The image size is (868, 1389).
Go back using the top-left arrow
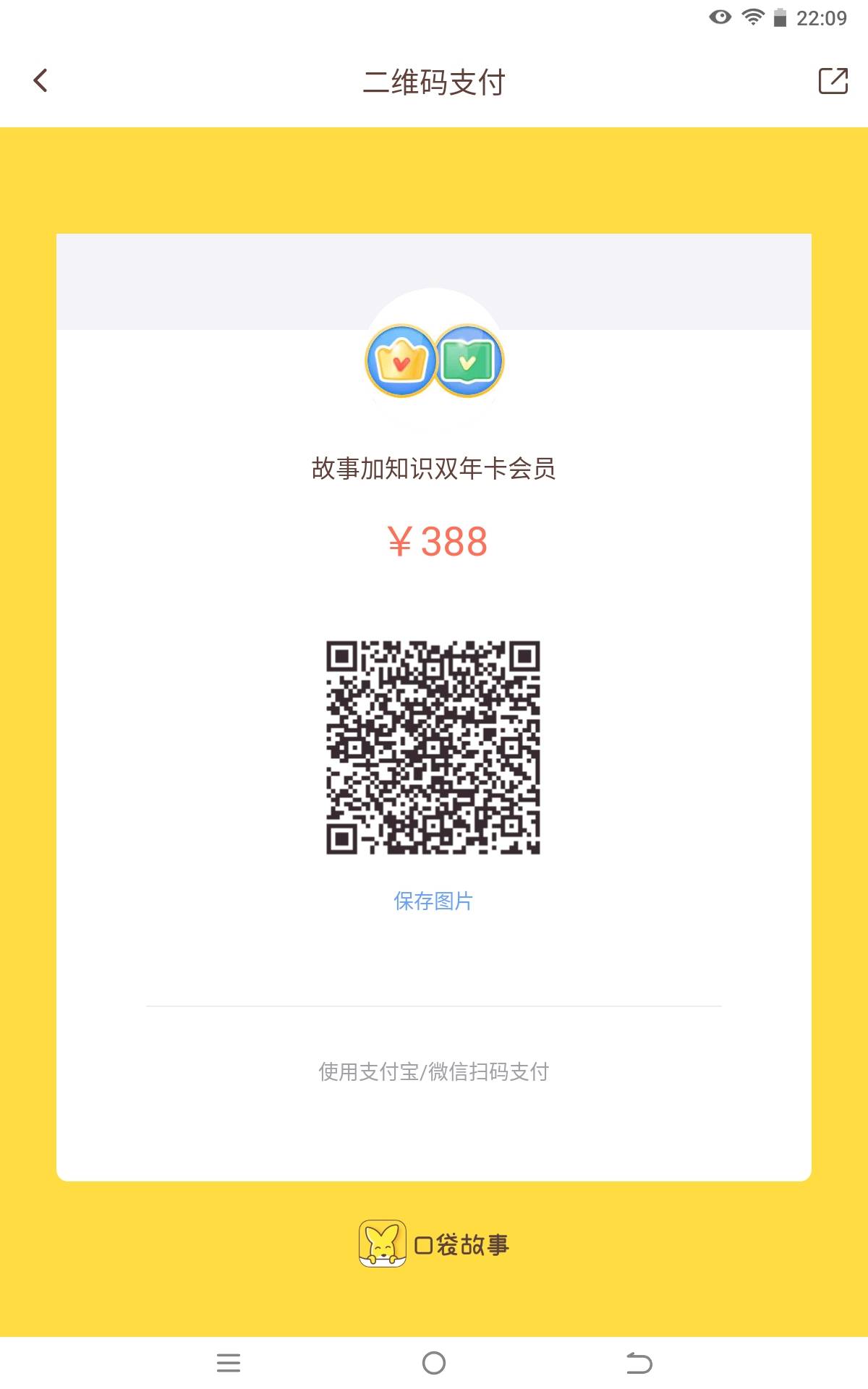(x=41, y=80)
